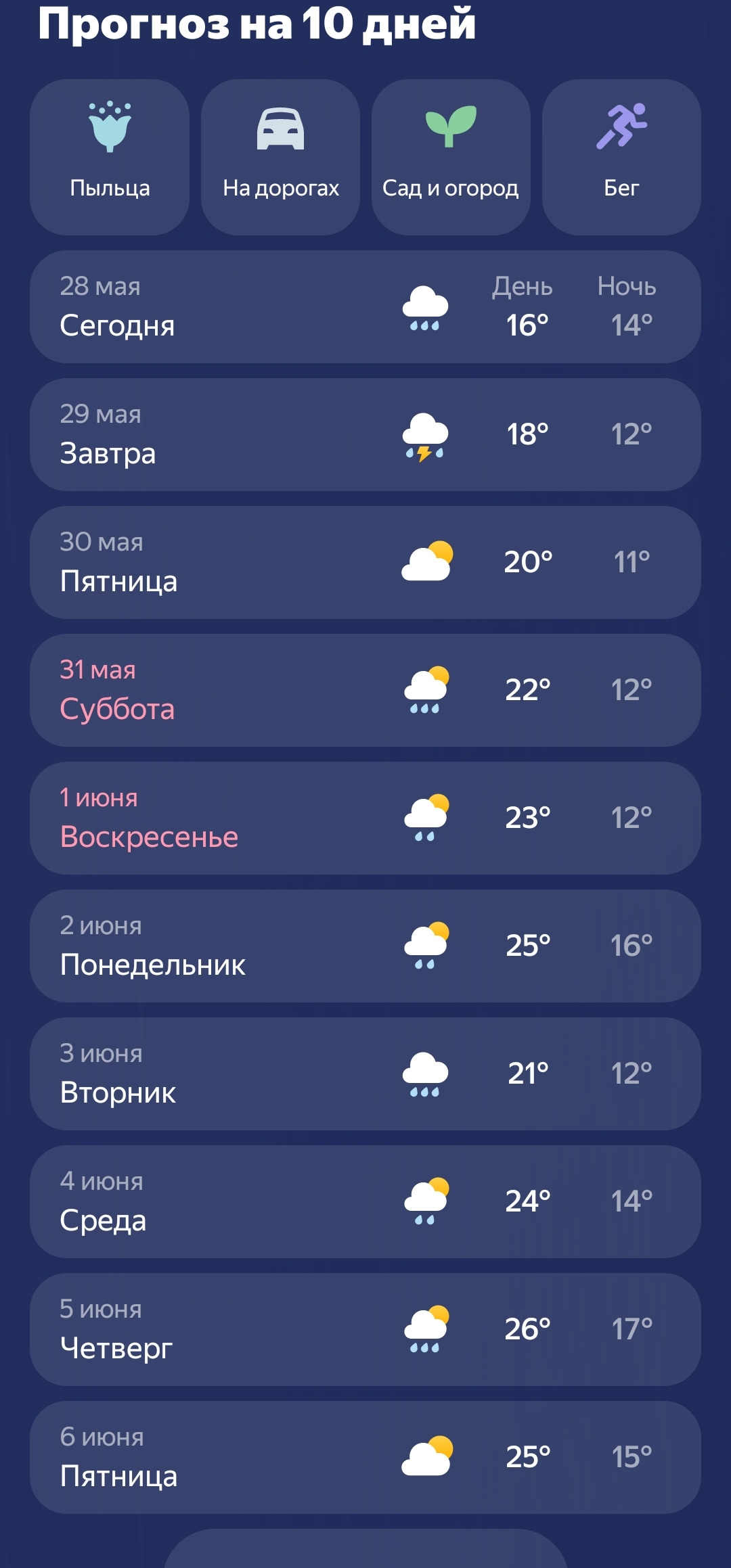
Task: Show Sunday 1 июня forecast details
Action: click(365, 818)
